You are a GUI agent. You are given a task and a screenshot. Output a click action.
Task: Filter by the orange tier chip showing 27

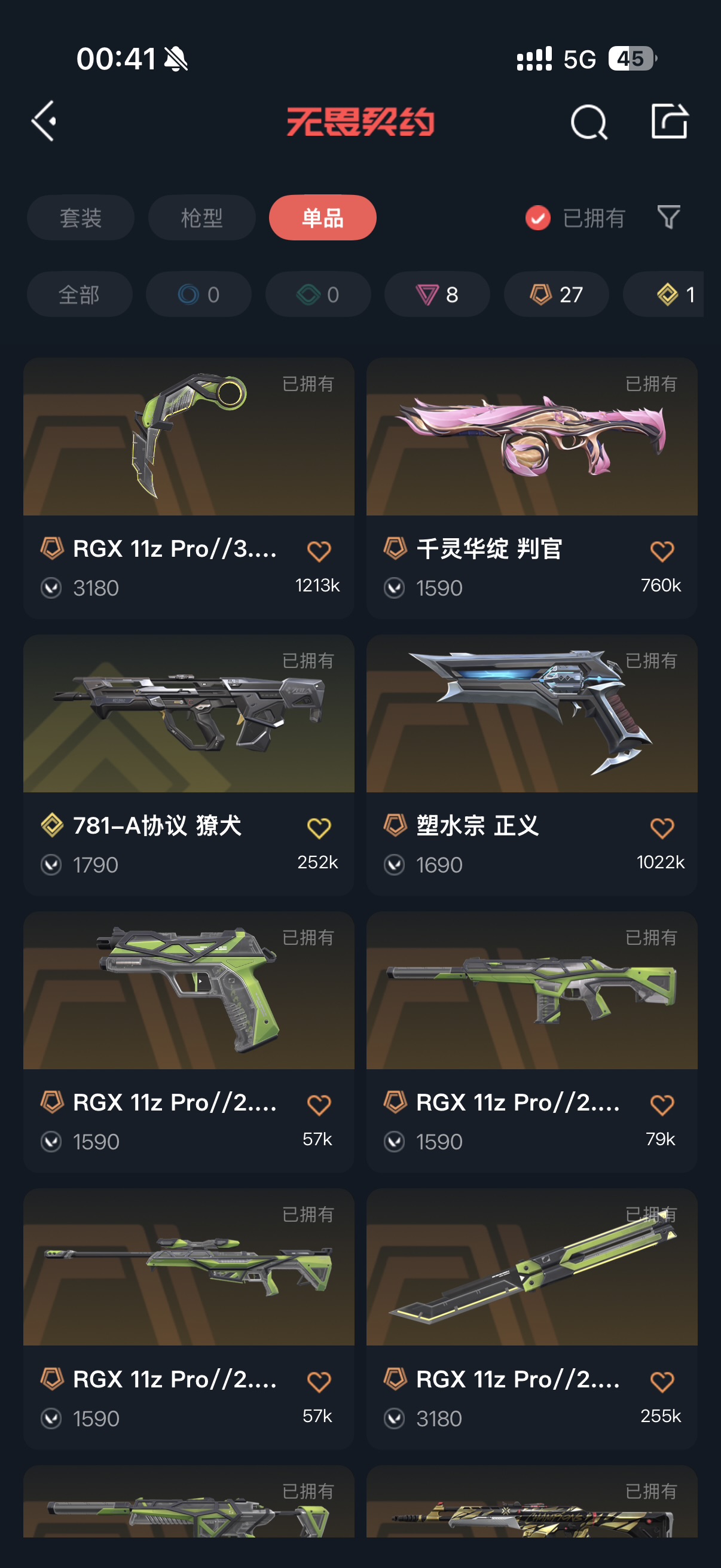(556, 294)
